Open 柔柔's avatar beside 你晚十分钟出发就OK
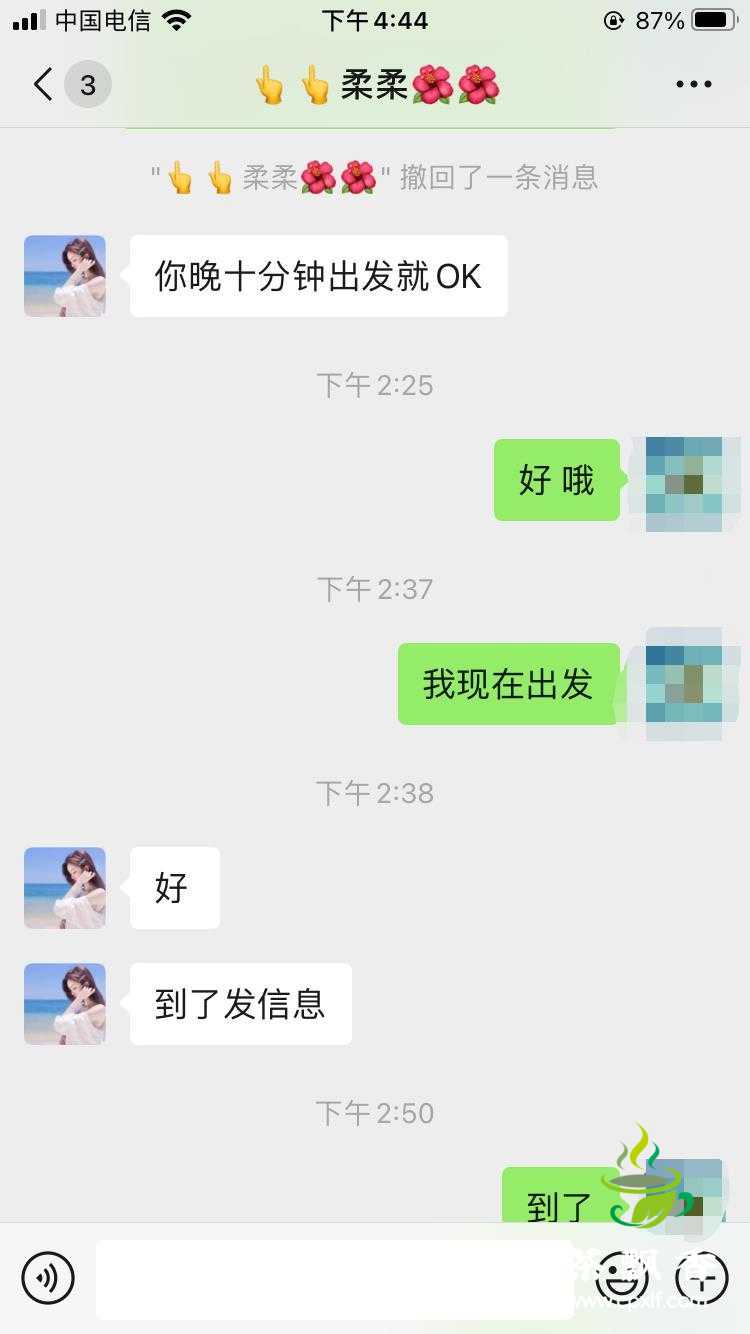This screenshot has width=750, height=1334. point(65,276)
